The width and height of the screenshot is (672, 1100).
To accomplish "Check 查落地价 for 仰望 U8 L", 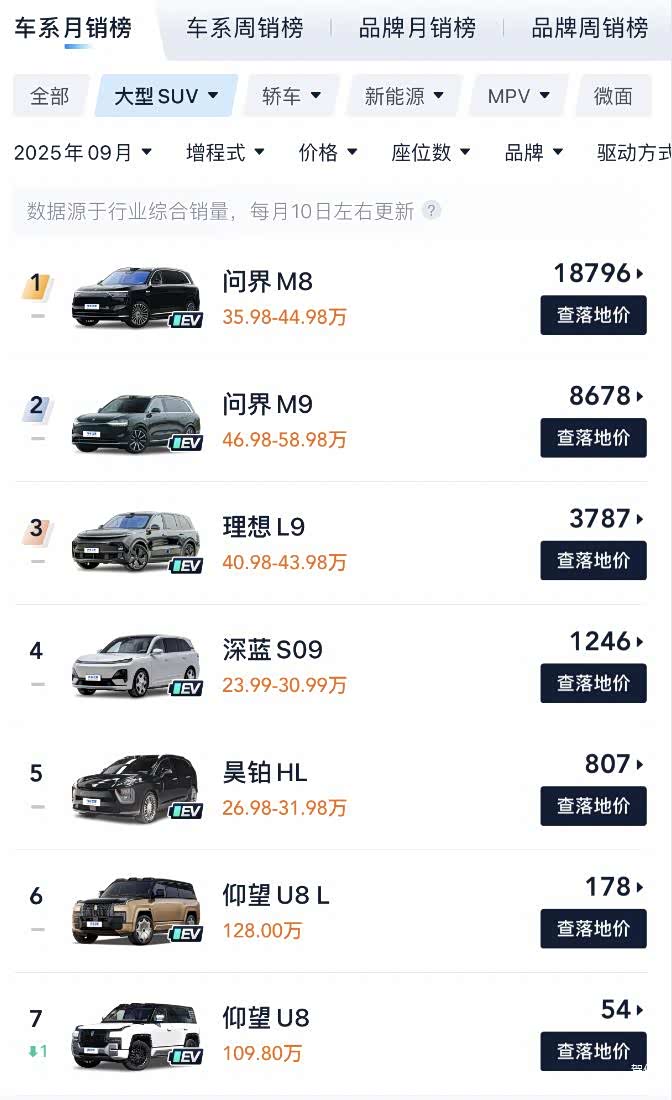I will click(x=593, y=929).
